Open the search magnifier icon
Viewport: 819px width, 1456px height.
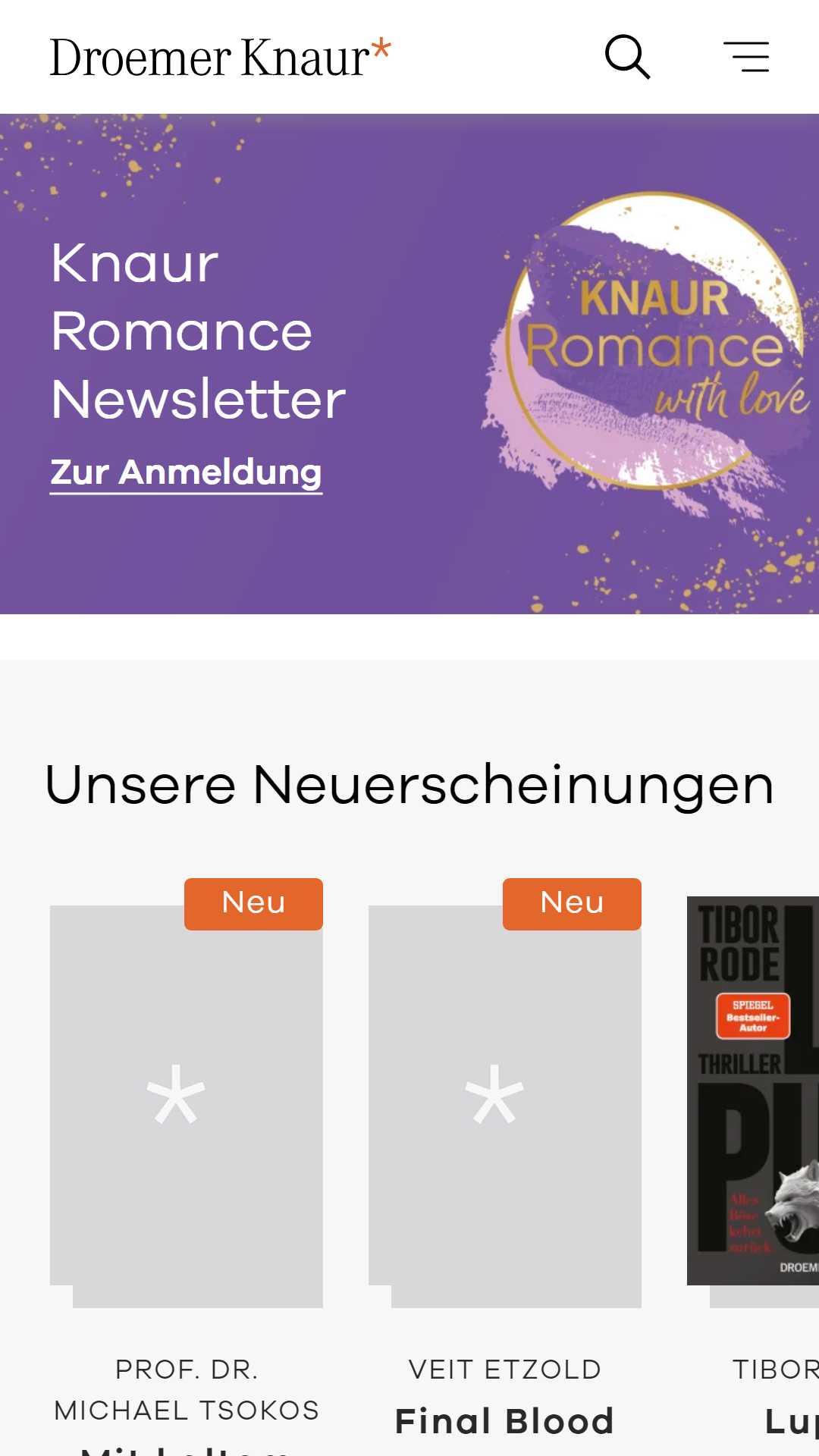(627, 57)
